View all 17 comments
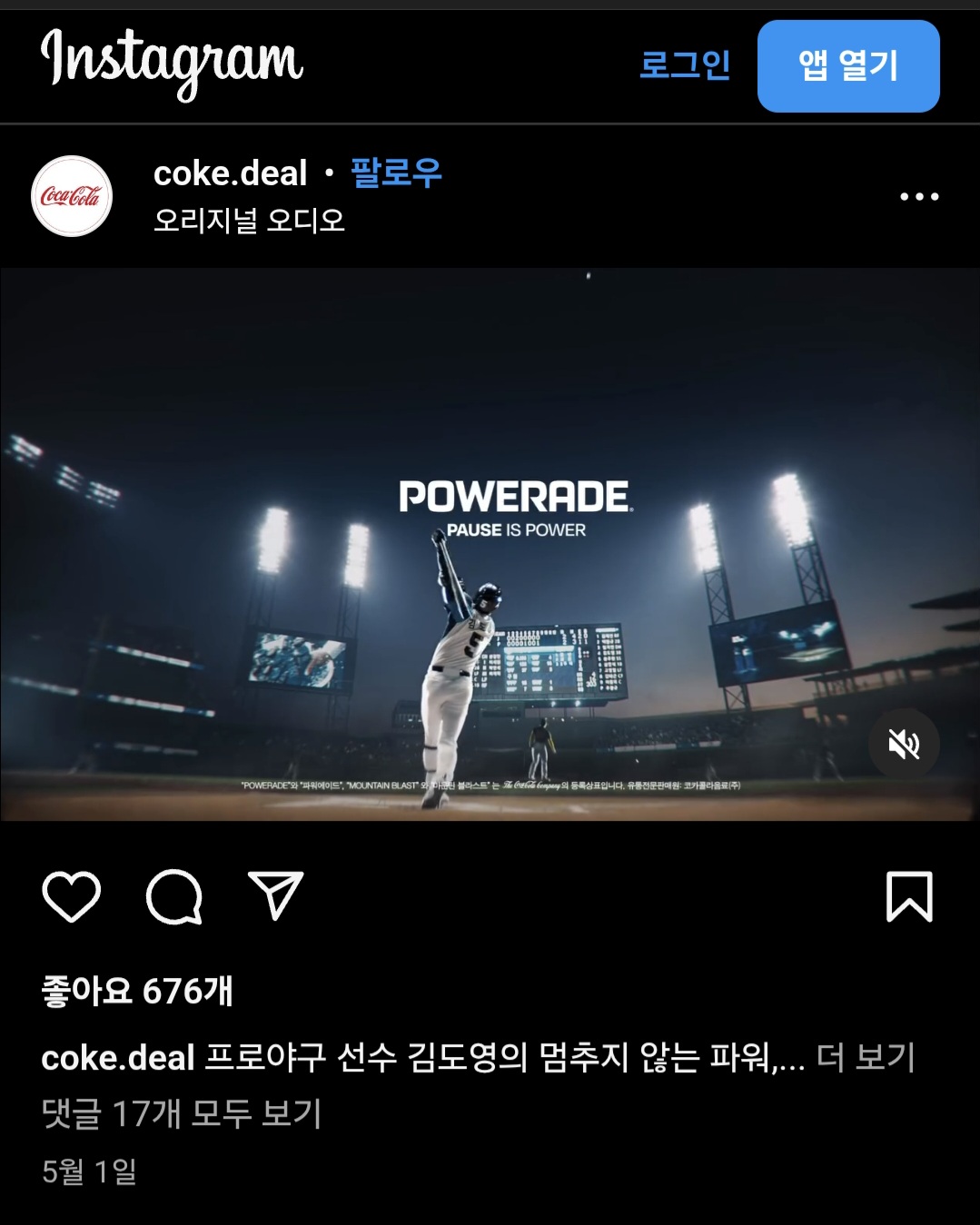This screenshot has width=980, height=1225. pyautogui.click(x=182, y=1113)
